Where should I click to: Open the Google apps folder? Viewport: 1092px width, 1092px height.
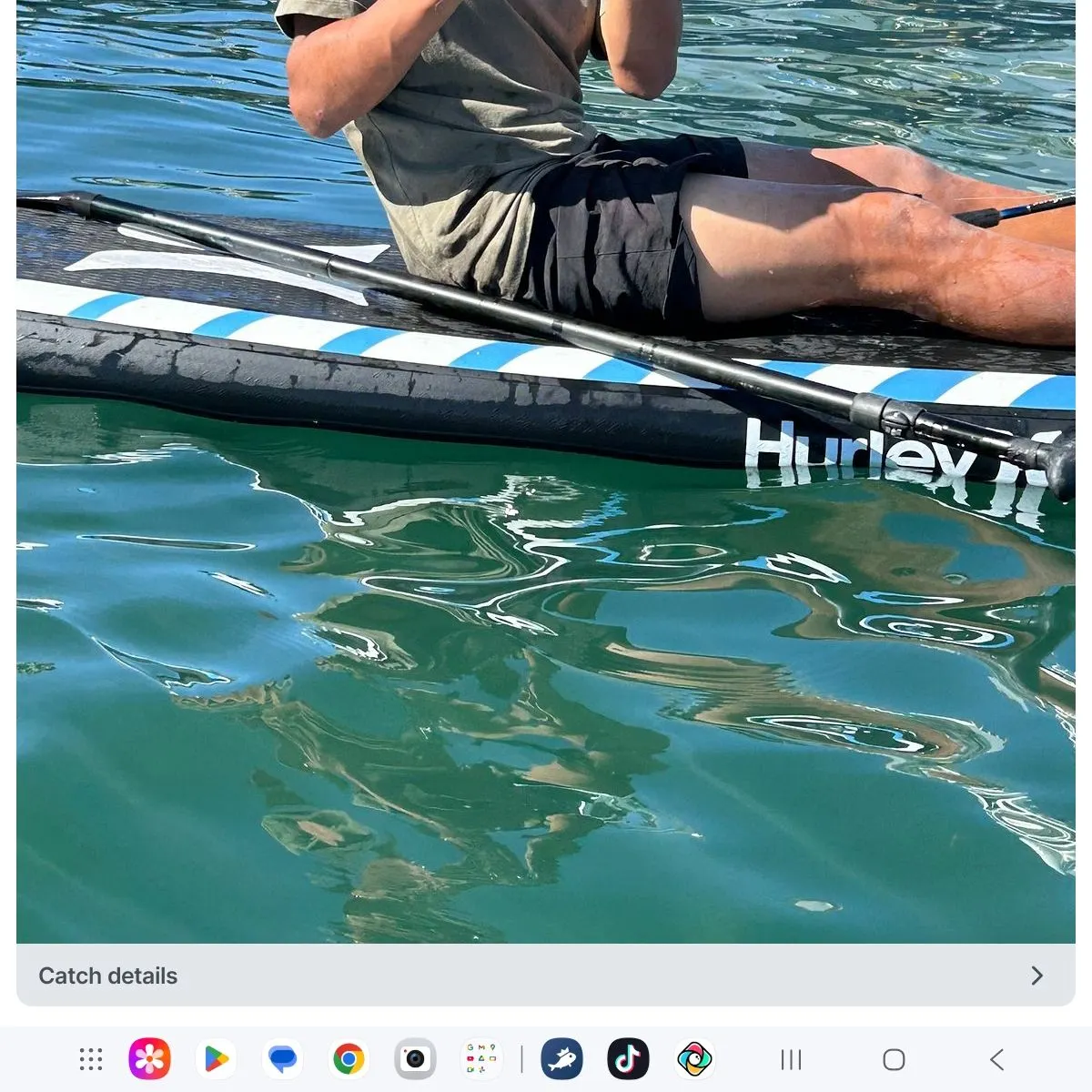tap(481, 1059)
